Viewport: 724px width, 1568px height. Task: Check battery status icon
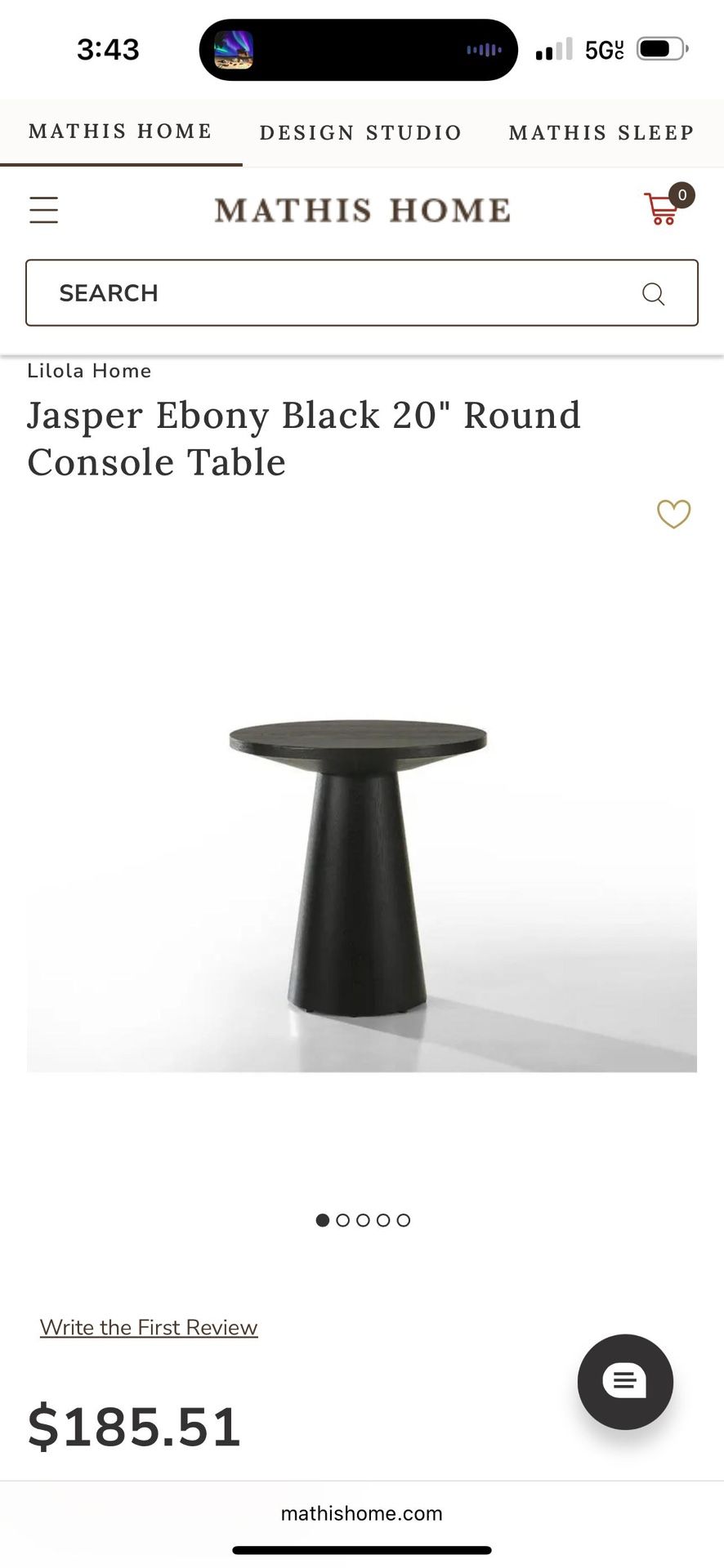pyautogui.click(x=661, y=48)
